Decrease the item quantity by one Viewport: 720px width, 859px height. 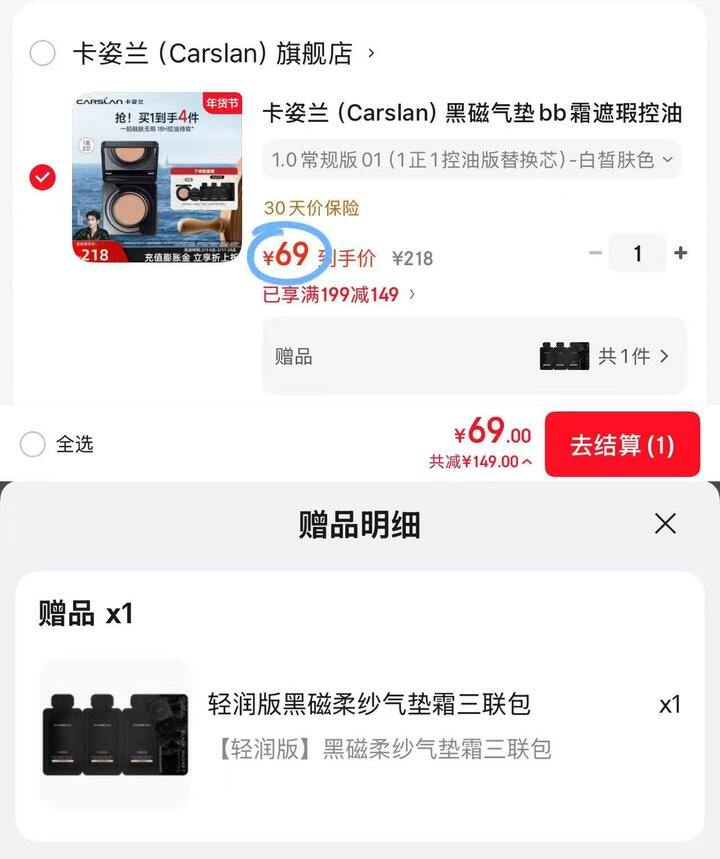click(x=596, y=253)
